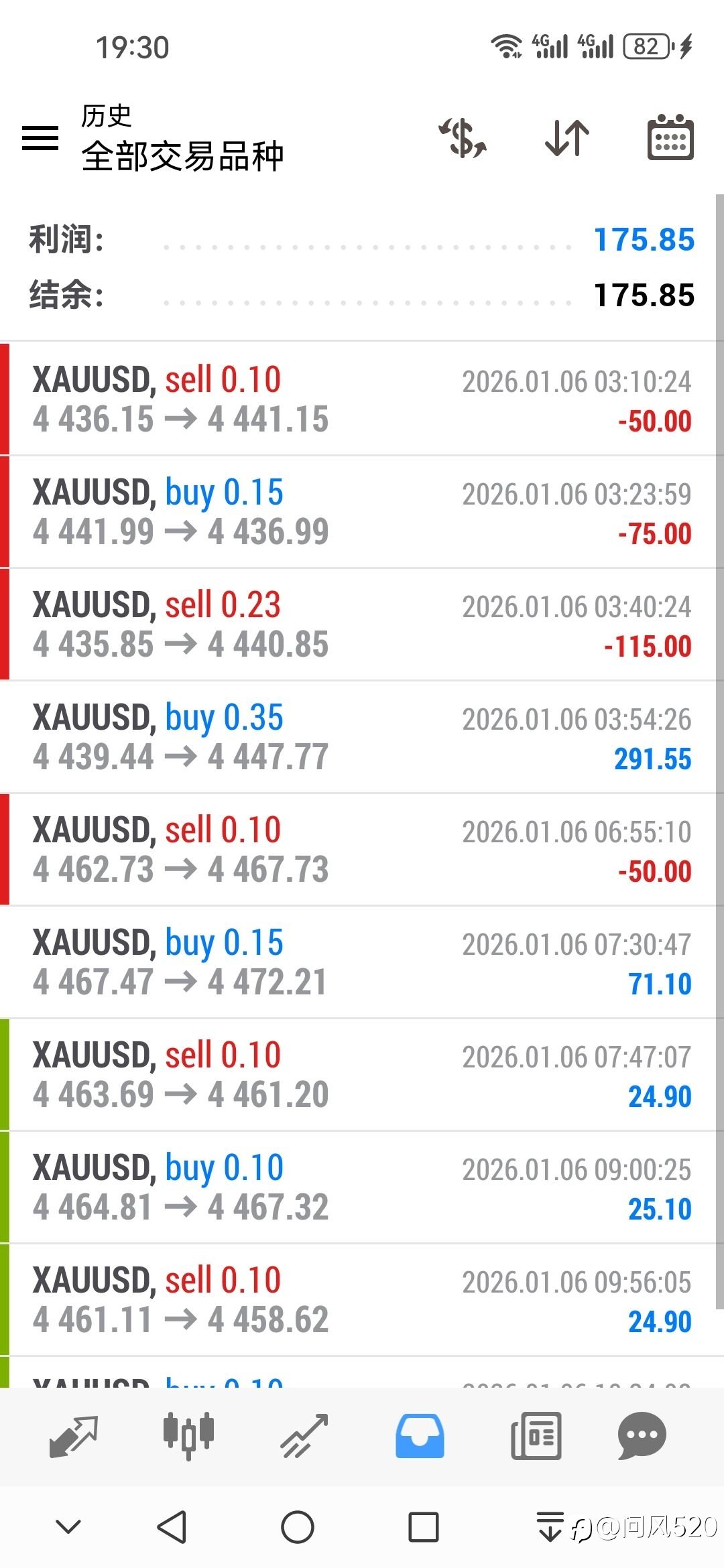Go to the trade tab with trend arrow

pyautogui.click(x=304, y=1436)
